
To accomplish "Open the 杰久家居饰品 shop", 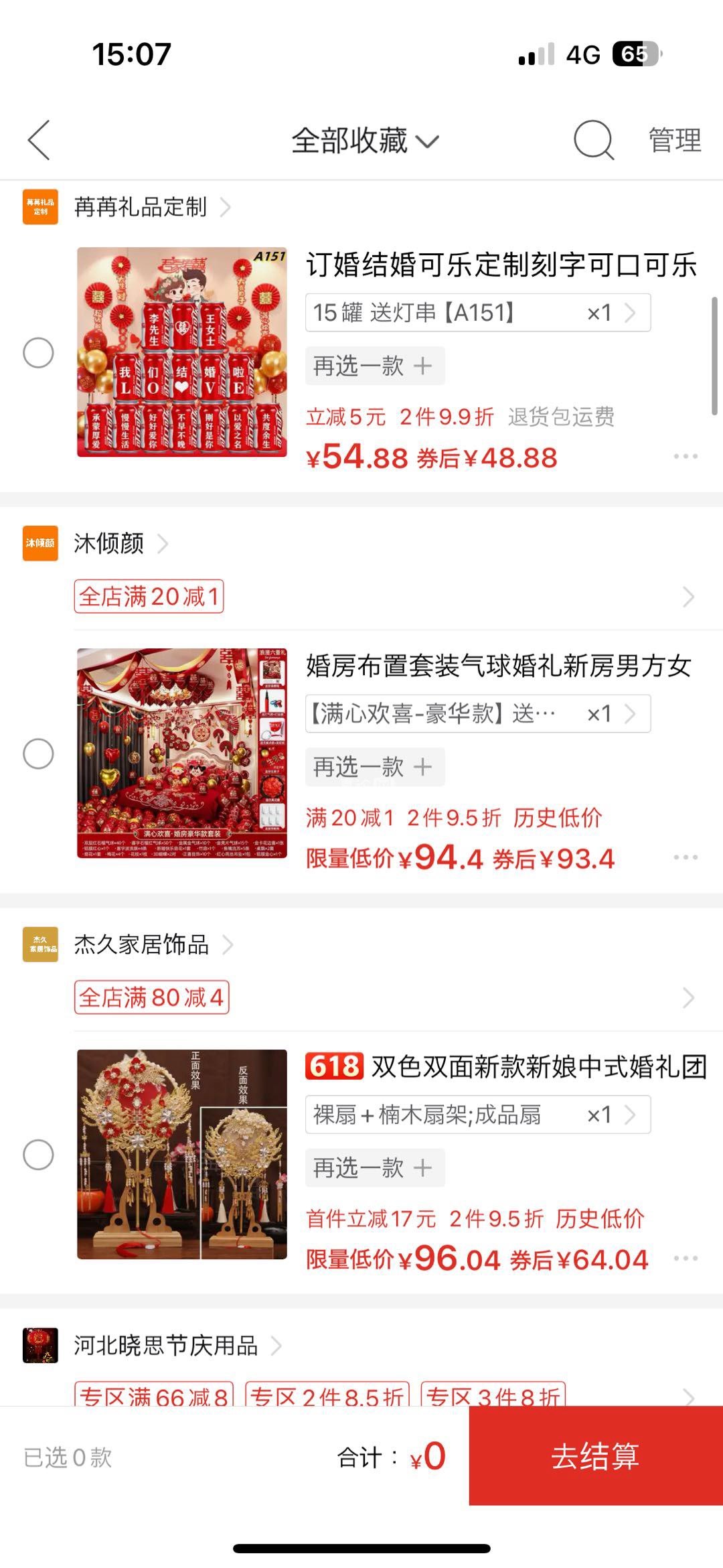I will pyautogui.click(x=141, y=945).
